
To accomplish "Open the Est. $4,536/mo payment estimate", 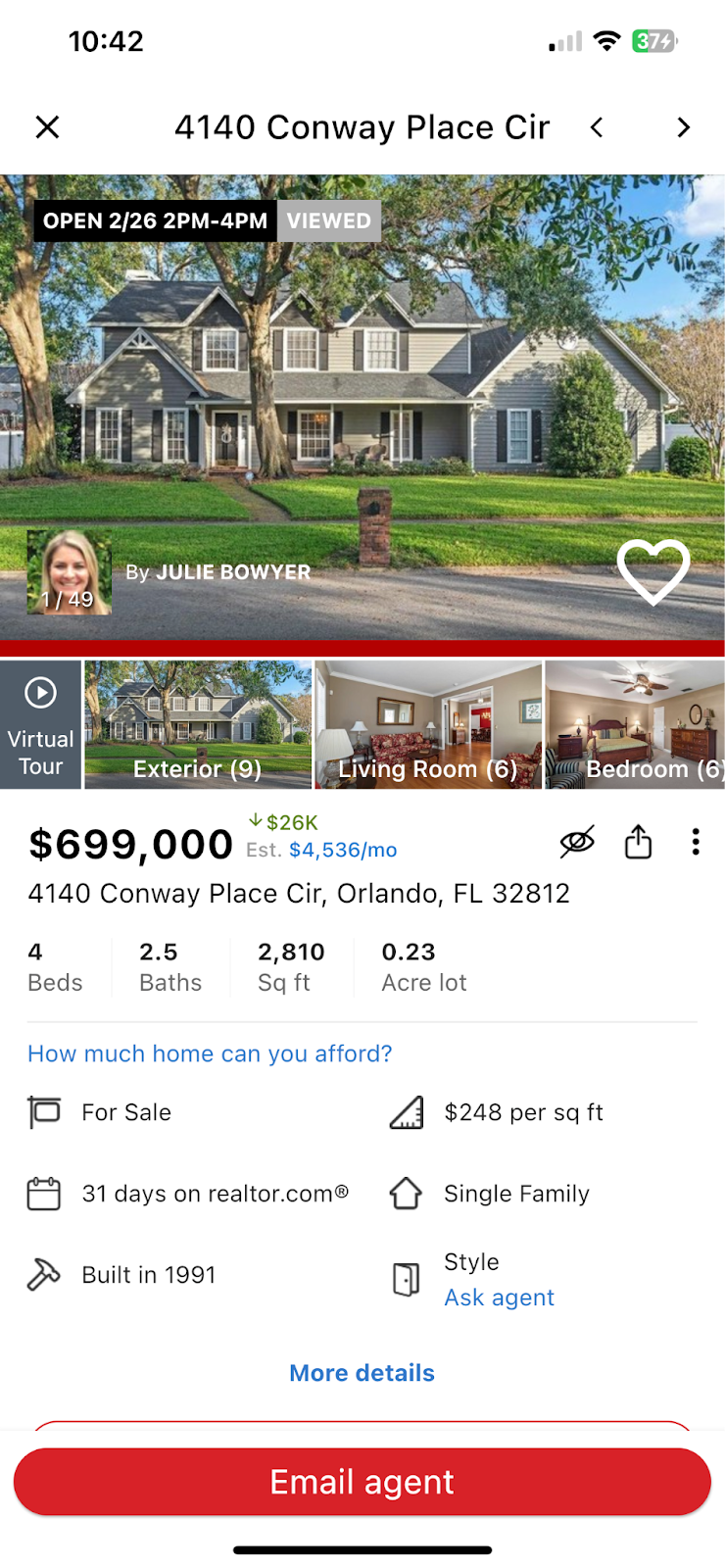I will pos(342,850).
